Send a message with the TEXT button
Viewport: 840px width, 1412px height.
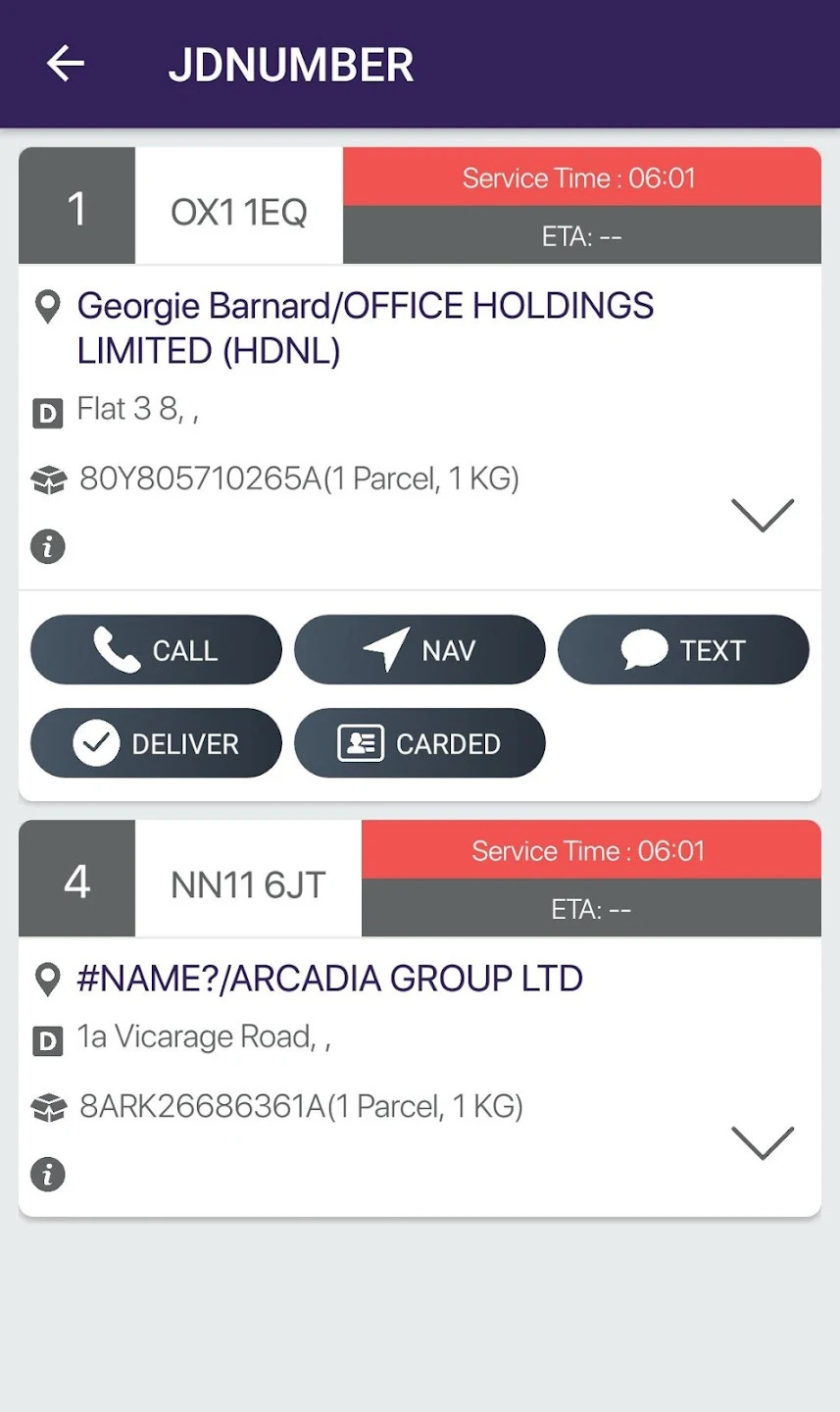click(x=683, y=650)
